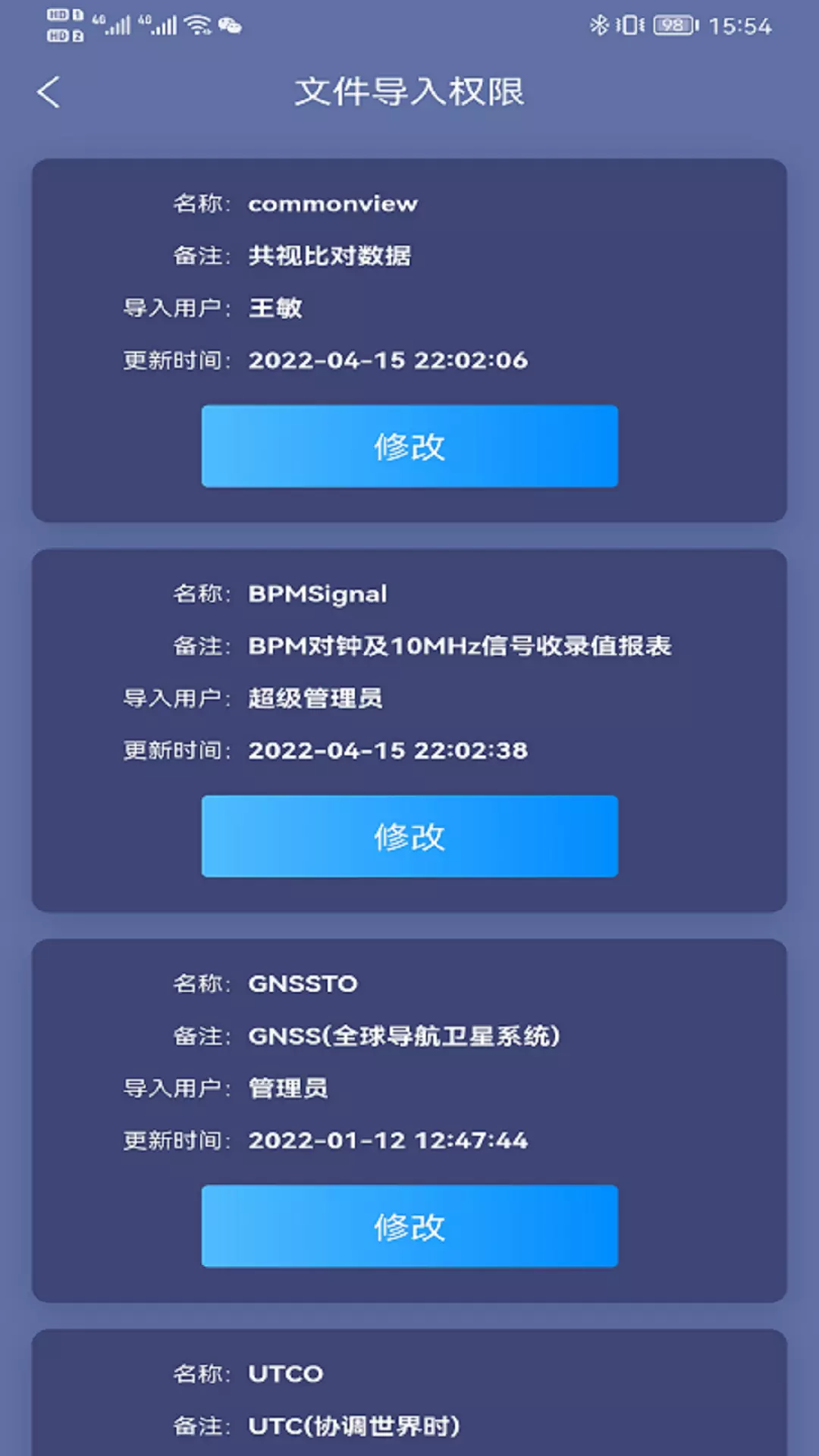Image resolution: width=819 pixels, height=1456 pixels.
Task: Tap 修改 button for commonview entry
Action: tap(409, 446)
